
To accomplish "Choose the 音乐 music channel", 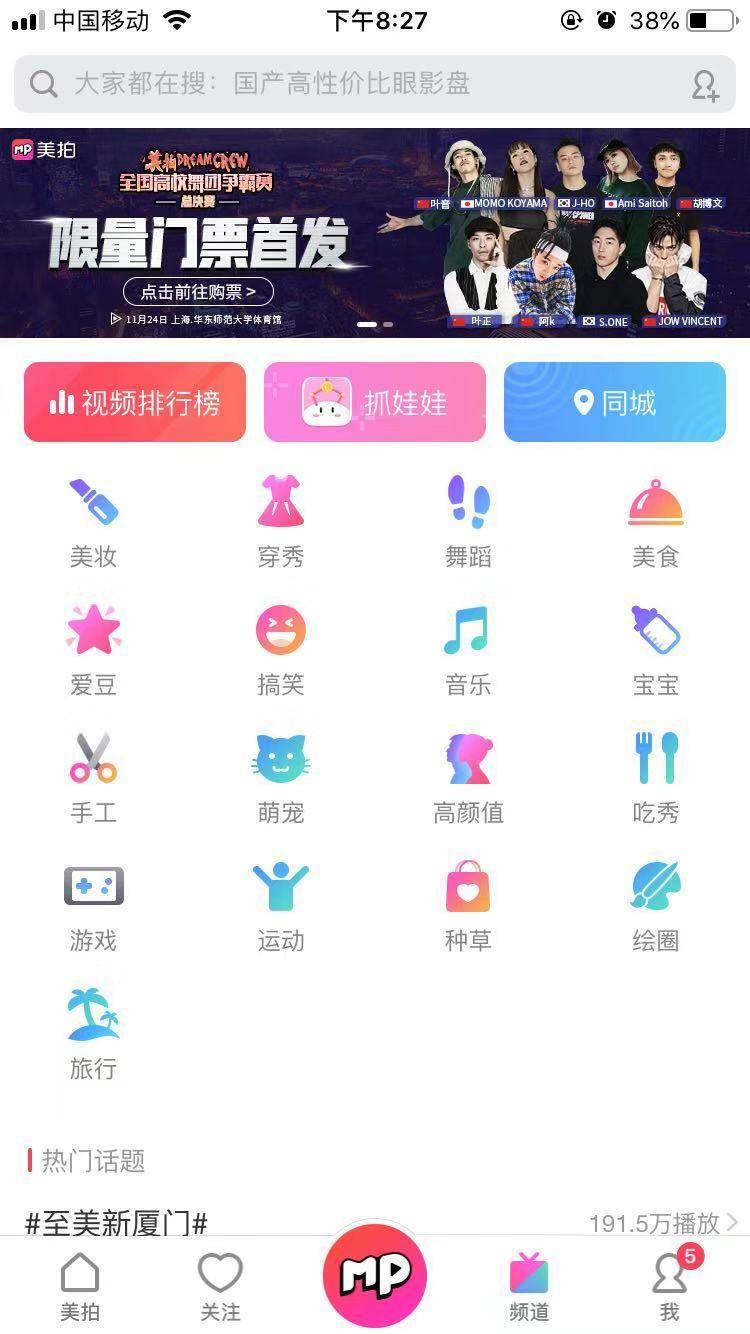I will coord(468,650).
